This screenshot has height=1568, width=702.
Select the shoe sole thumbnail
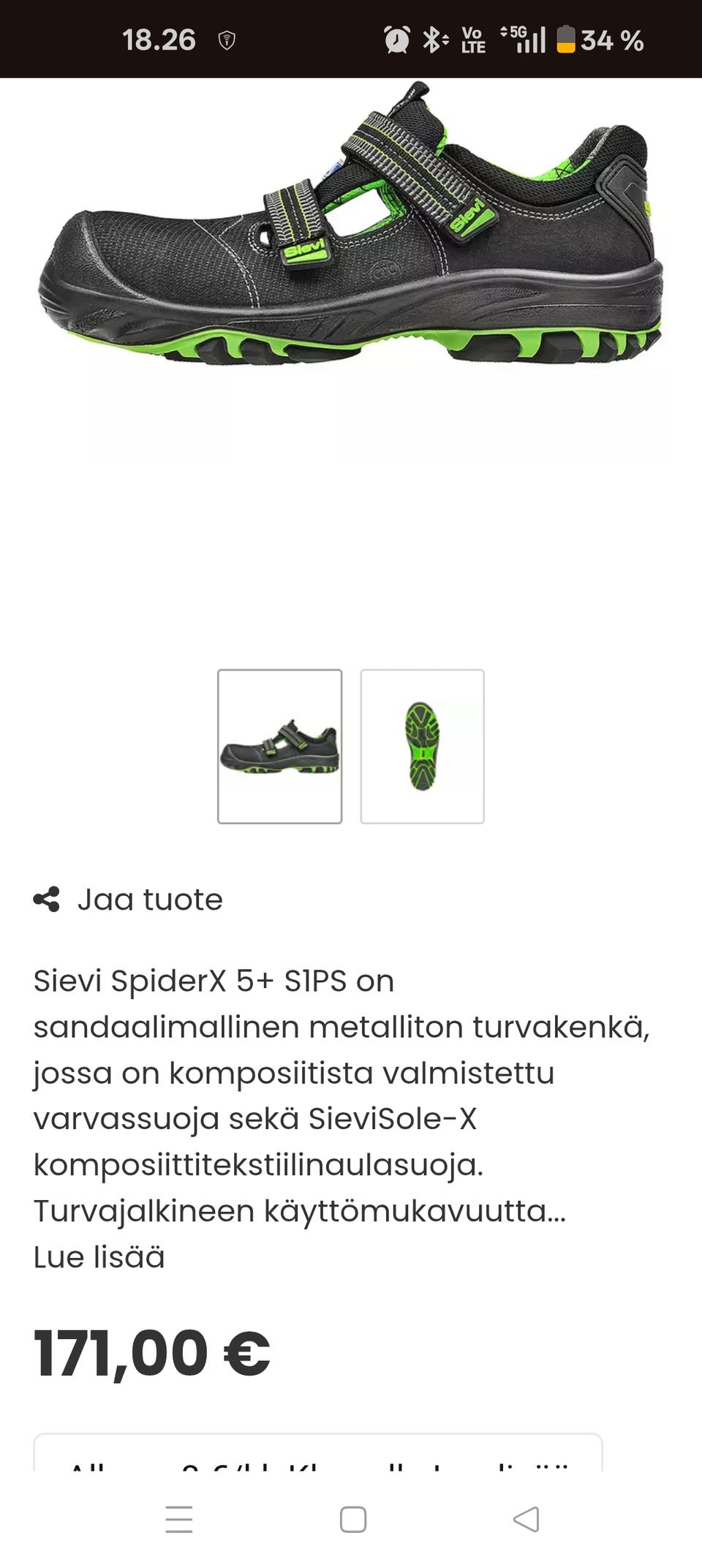click(422, 746)
